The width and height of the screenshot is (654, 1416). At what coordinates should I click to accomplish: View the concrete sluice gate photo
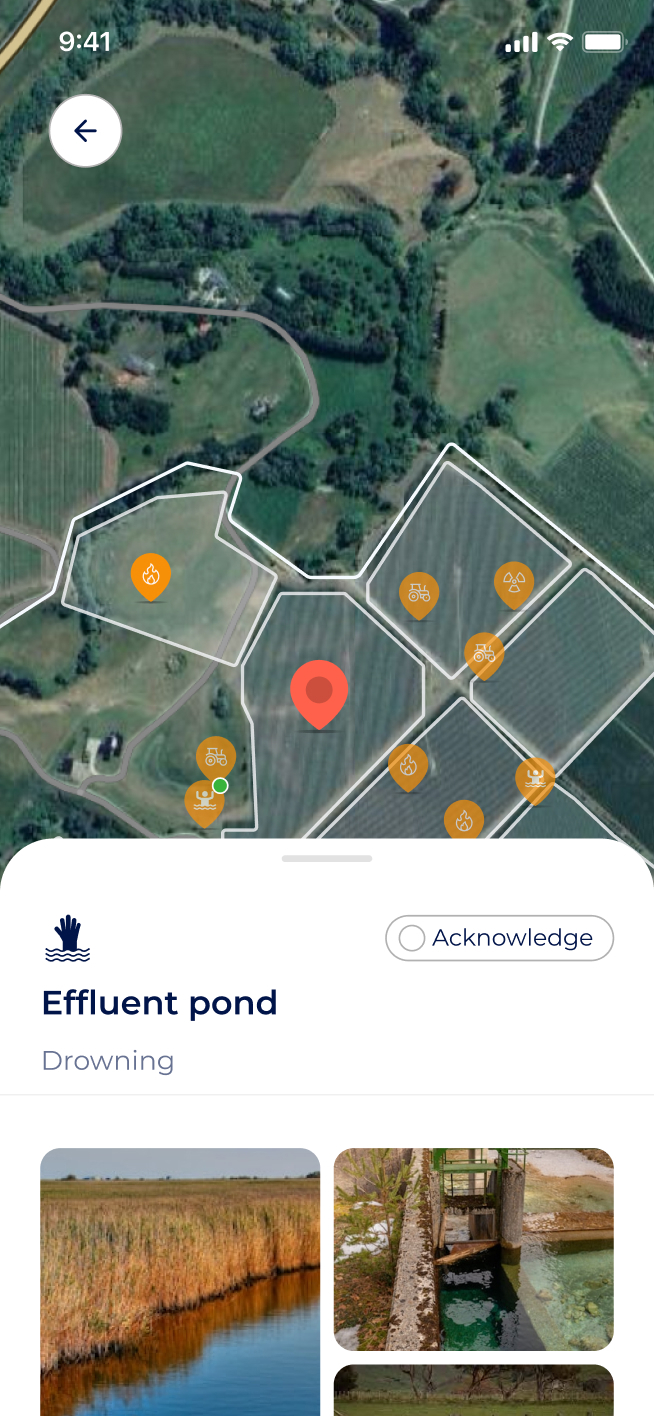coord(473,1249)
